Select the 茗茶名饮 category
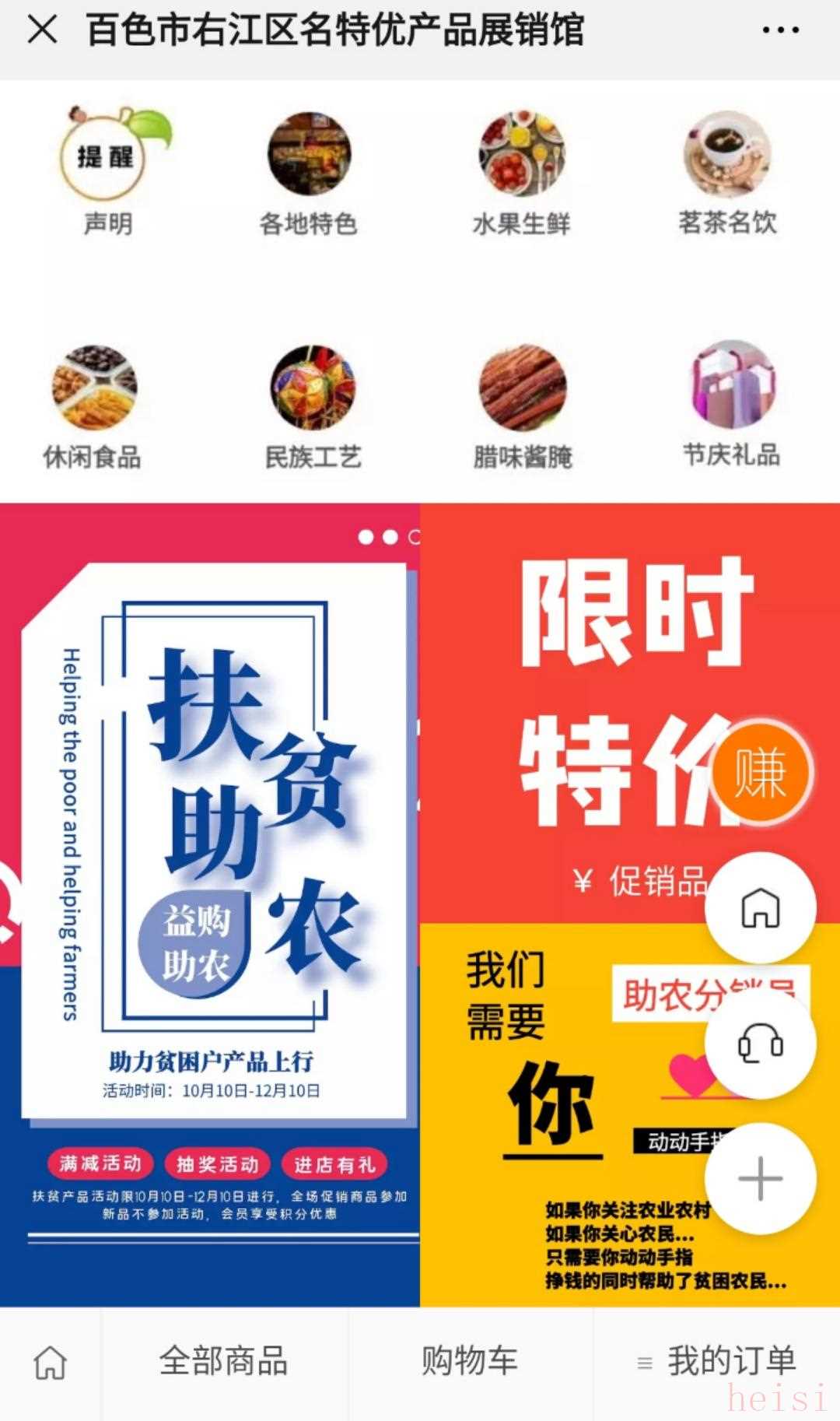The height and width of the screenshot is (1421, 840). click(x=727, y=173)
